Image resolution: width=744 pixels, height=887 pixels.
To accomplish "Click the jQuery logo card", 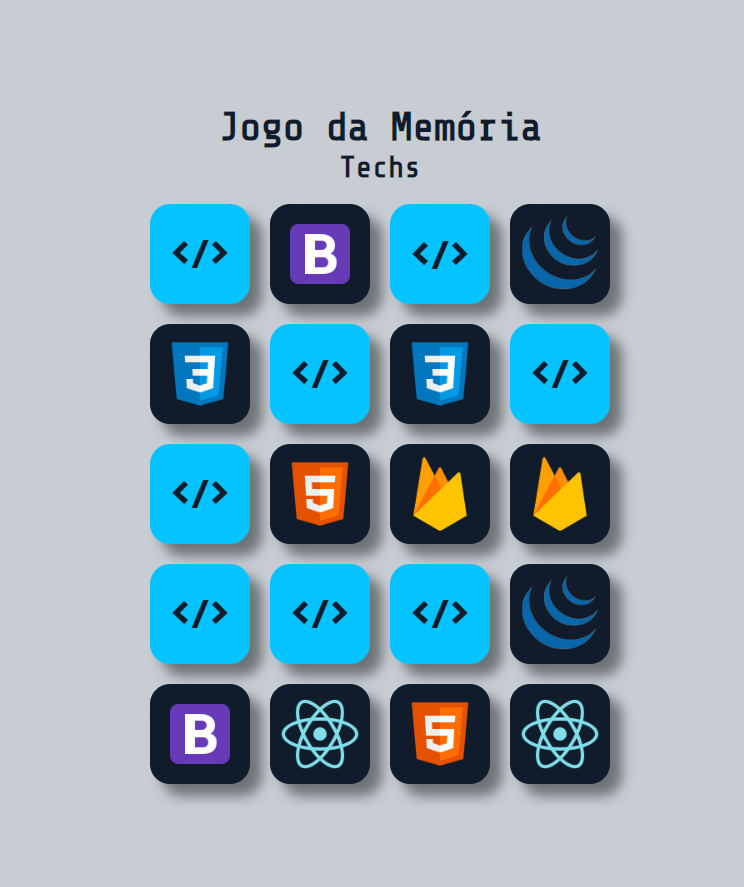I will click(x=560, y=254).
